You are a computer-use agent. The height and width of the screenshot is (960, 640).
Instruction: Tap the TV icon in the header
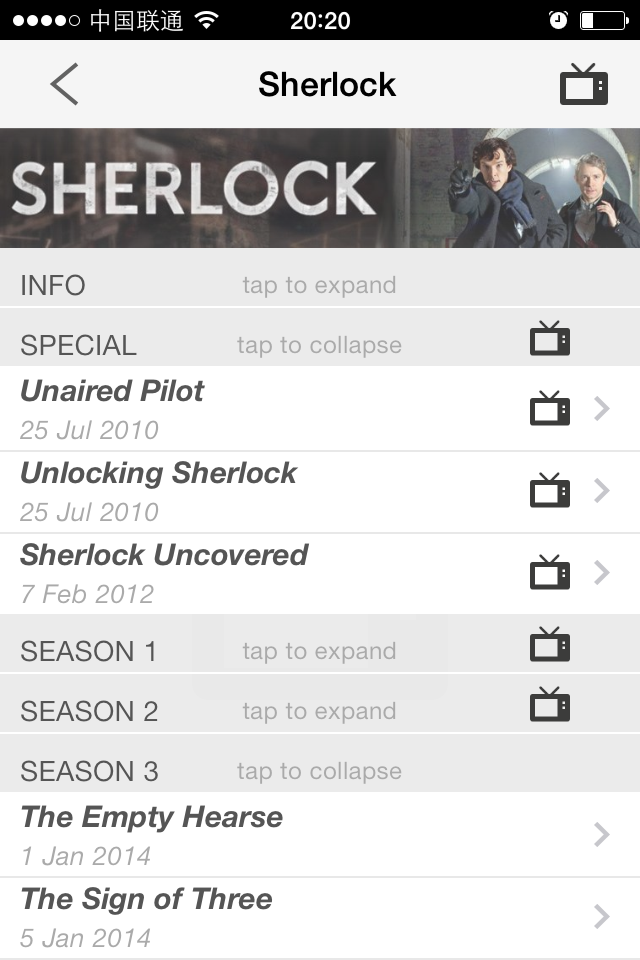point(583,85)
